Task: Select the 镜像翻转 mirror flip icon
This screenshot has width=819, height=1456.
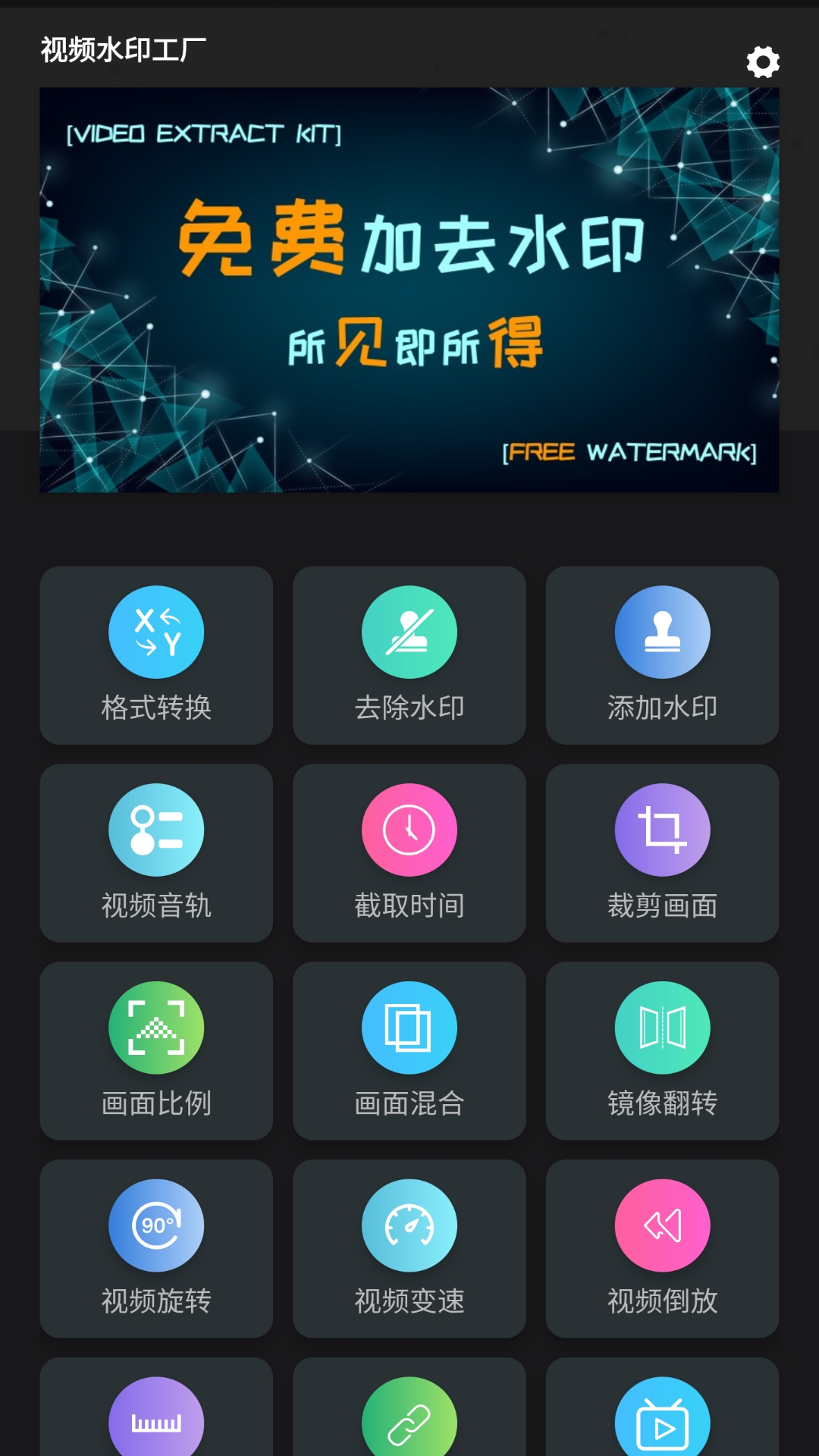Action: point(663,1028)
